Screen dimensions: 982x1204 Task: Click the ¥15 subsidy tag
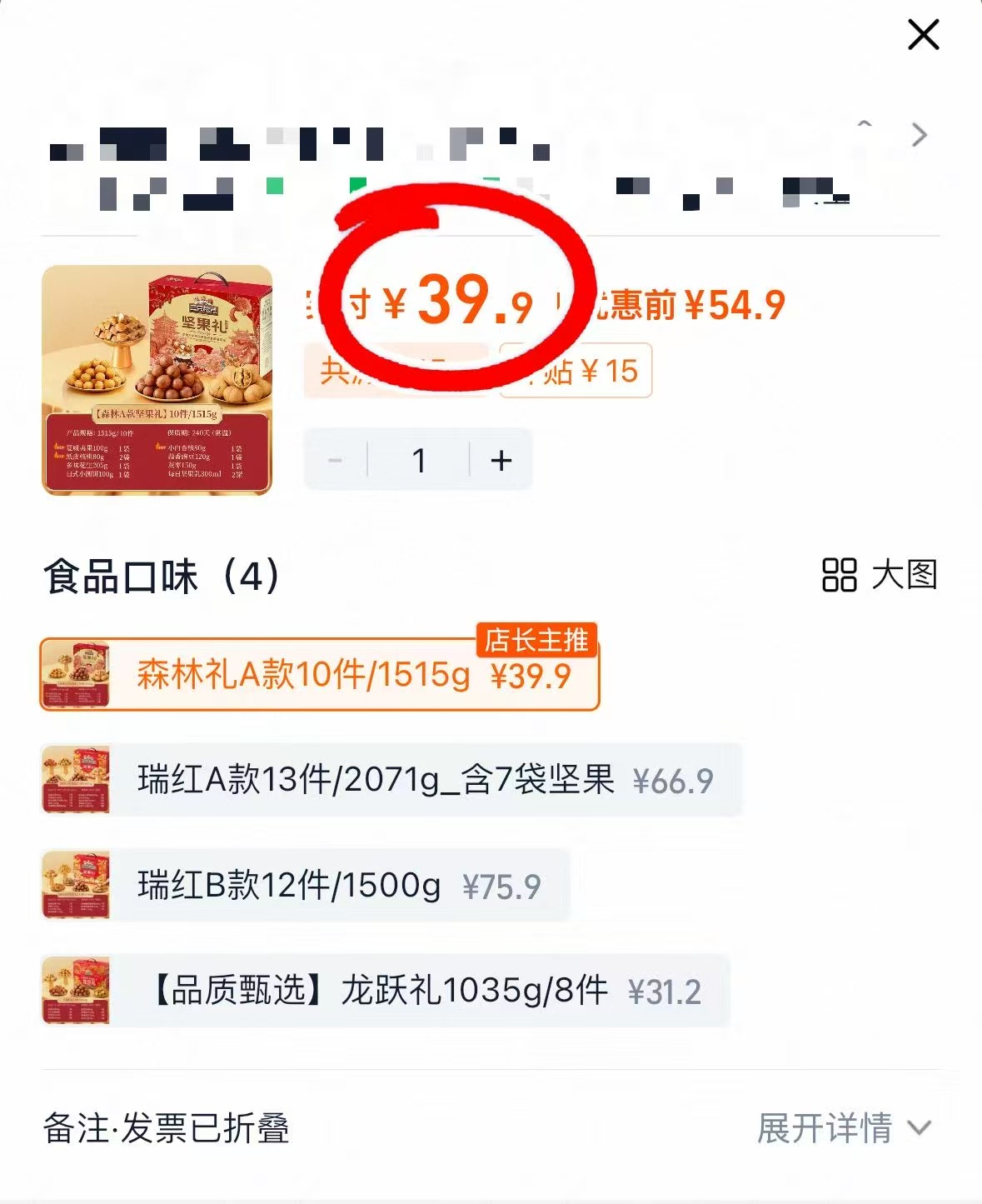[x=575, y=372]
